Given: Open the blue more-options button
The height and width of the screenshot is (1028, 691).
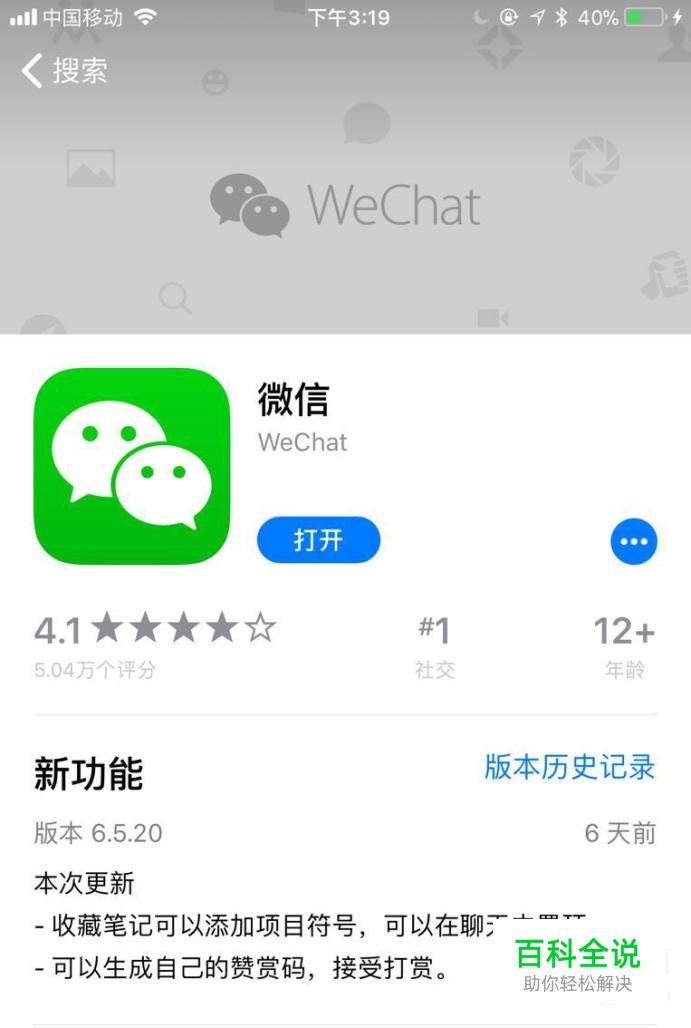Looking at the screenshot, I should 634,541.
